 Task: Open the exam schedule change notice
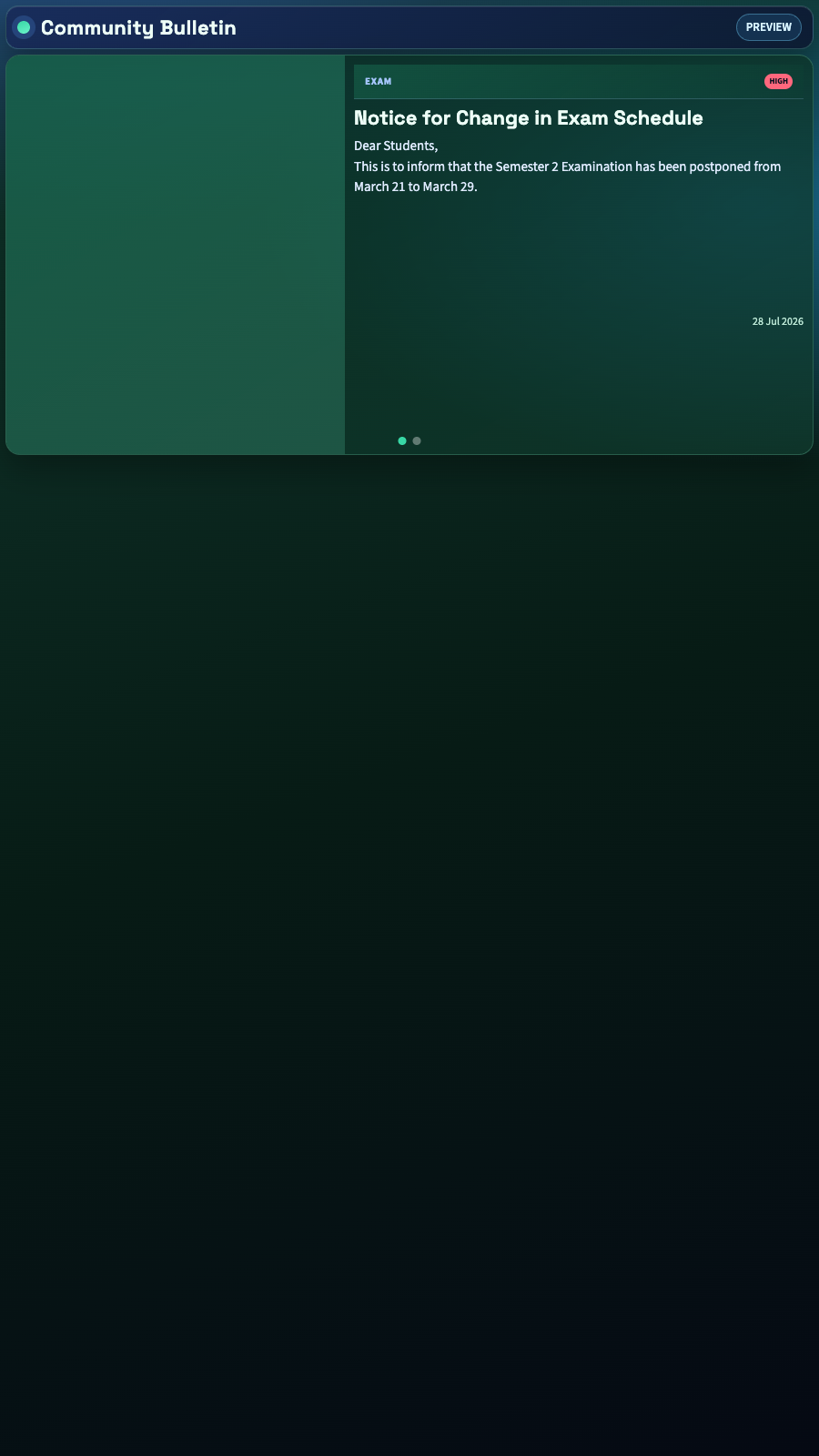(x=528, y=118)
